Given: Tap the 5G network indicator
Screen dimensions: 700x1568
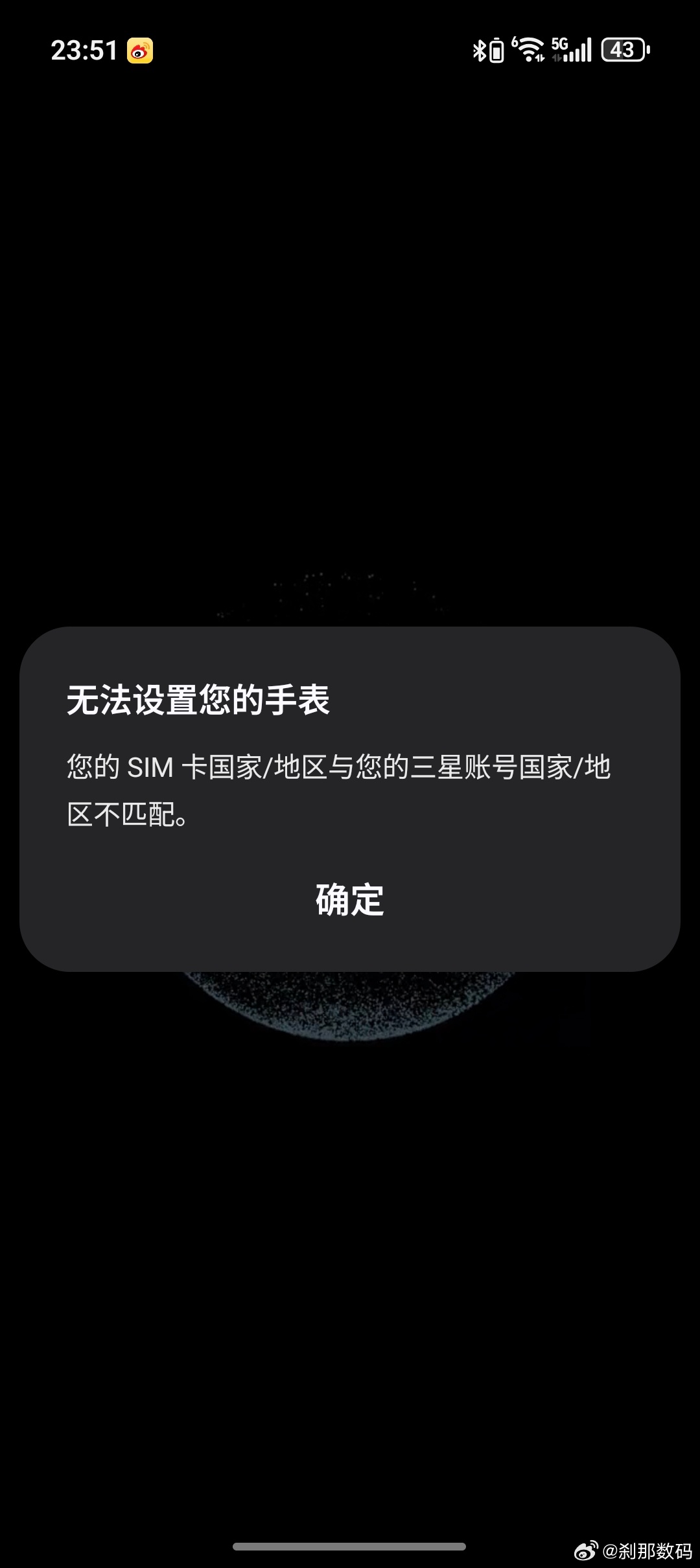Looking at the screenshot, I should tap(560, 44).
